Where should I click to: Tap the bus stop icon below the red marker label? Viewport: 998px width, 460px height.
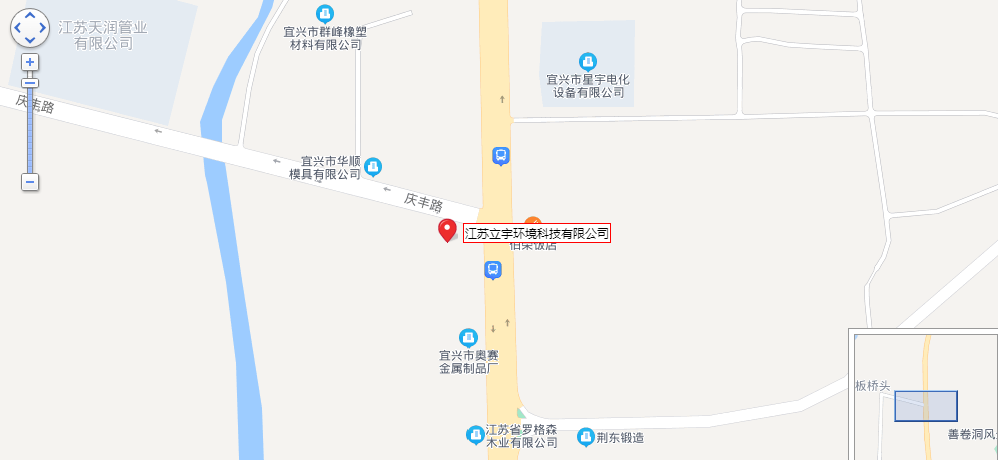(493, 270)
